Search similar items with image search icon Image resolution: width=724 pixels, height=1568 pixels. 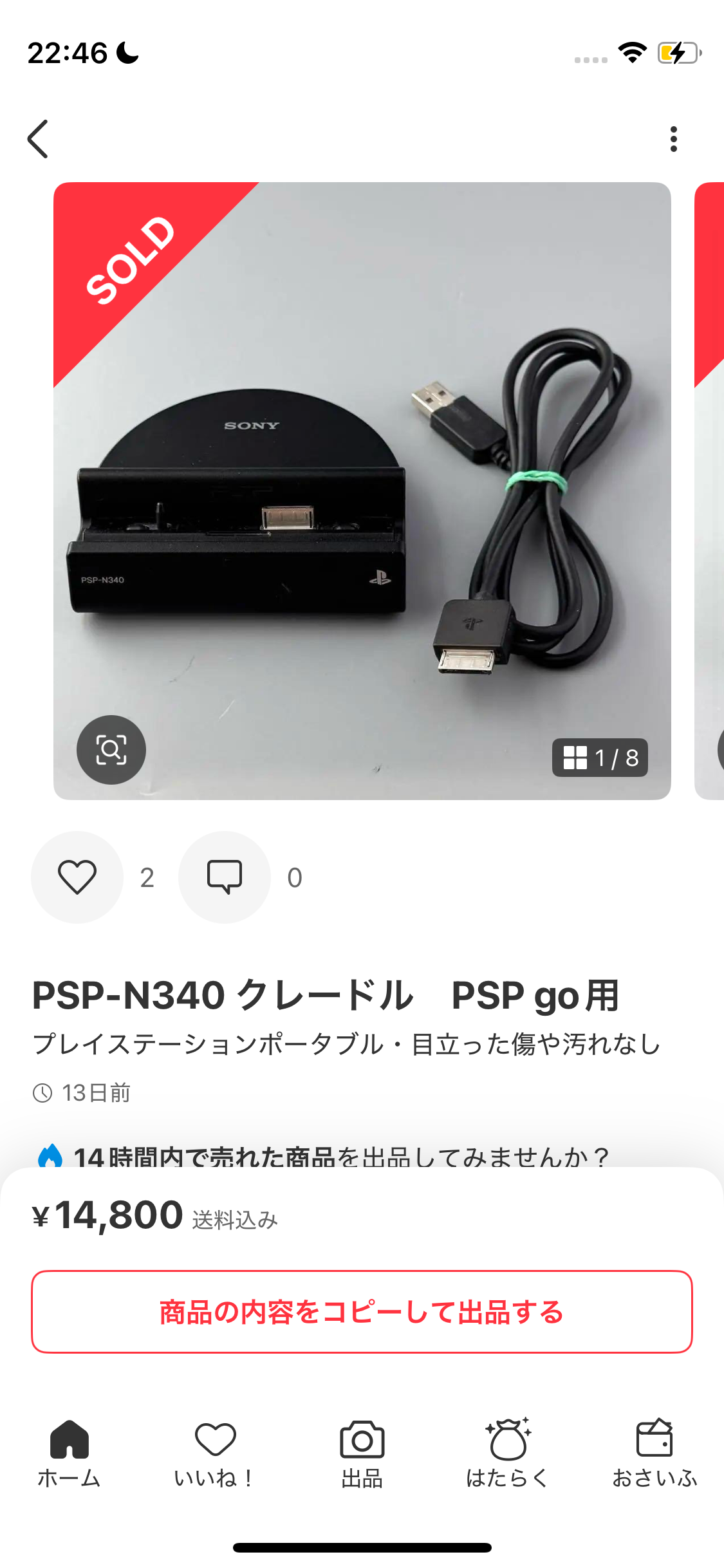tap(111, 750)
